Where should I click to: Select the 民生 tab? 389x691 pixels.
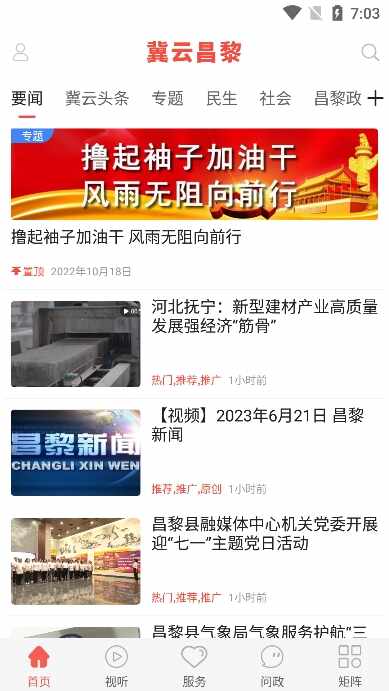tap(222, 98)
